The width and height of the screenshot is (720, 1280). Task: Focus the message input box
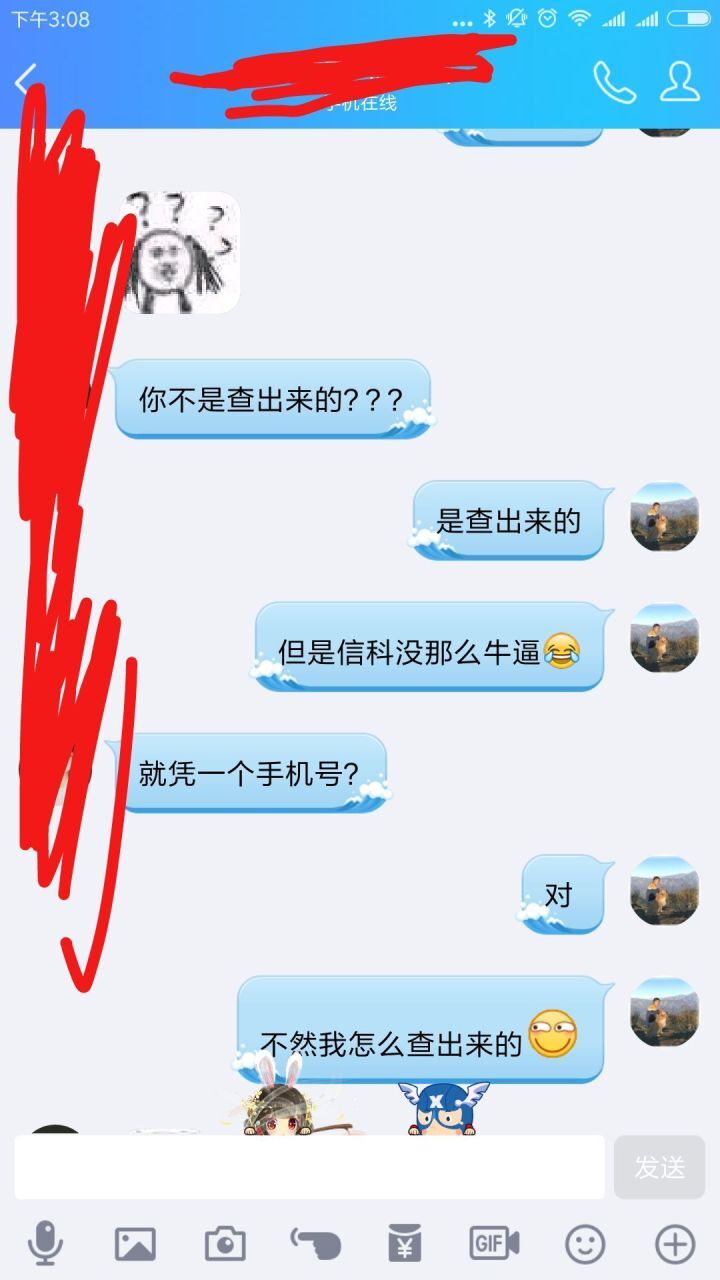point(310,1166)
